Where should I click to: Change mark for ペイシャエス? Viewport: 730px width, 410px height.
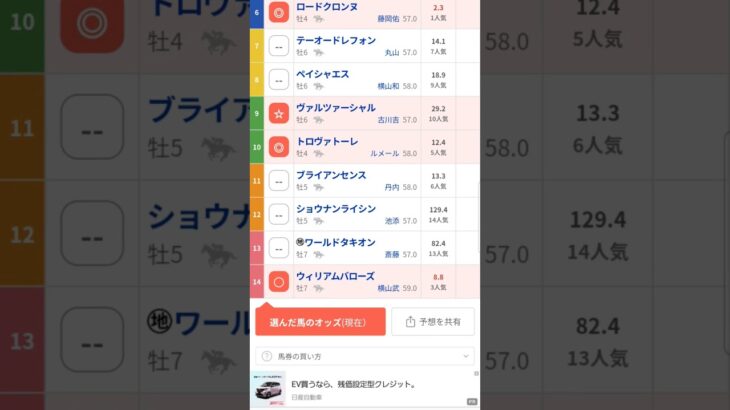pyautogui.click(x=279, y=80)
